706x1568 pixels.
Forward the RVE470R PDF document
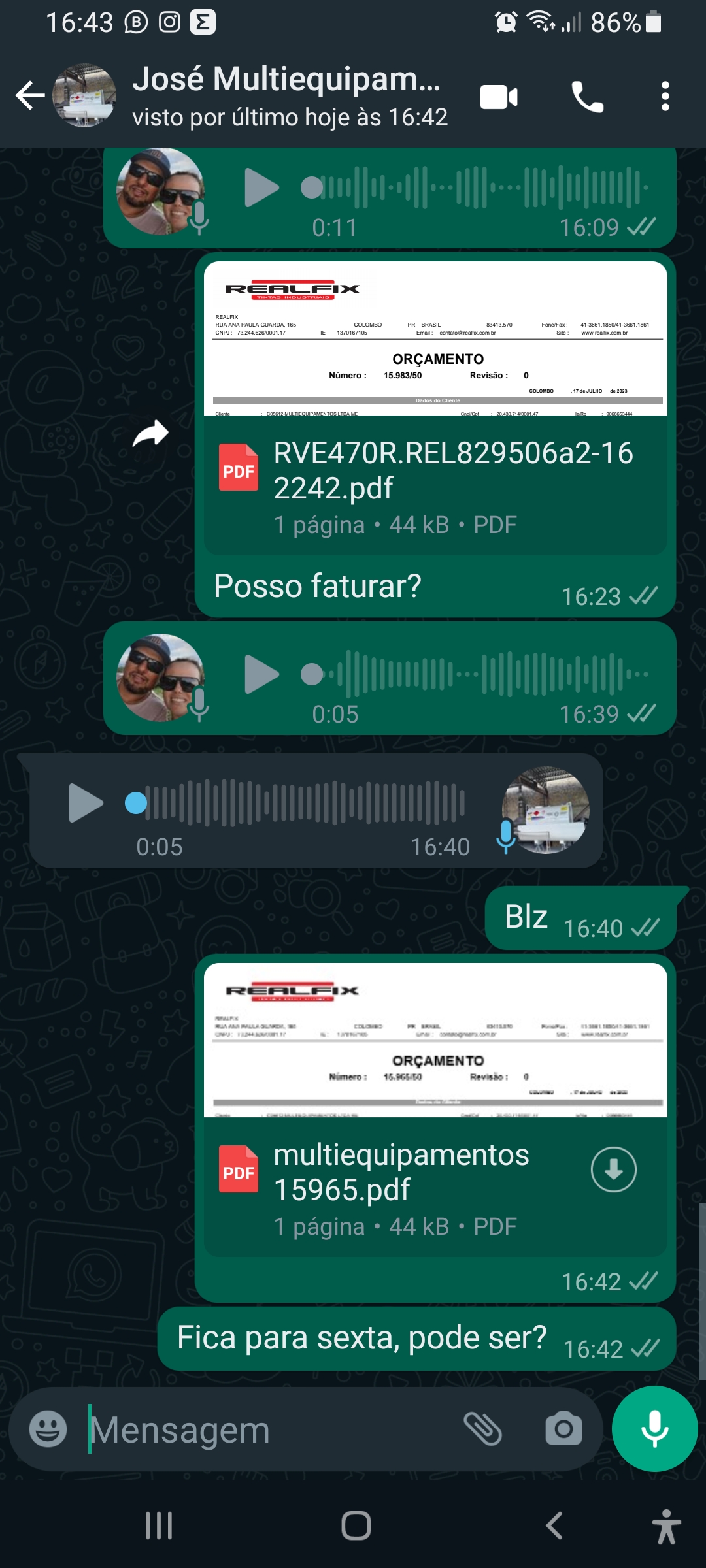tap(150, 434)
